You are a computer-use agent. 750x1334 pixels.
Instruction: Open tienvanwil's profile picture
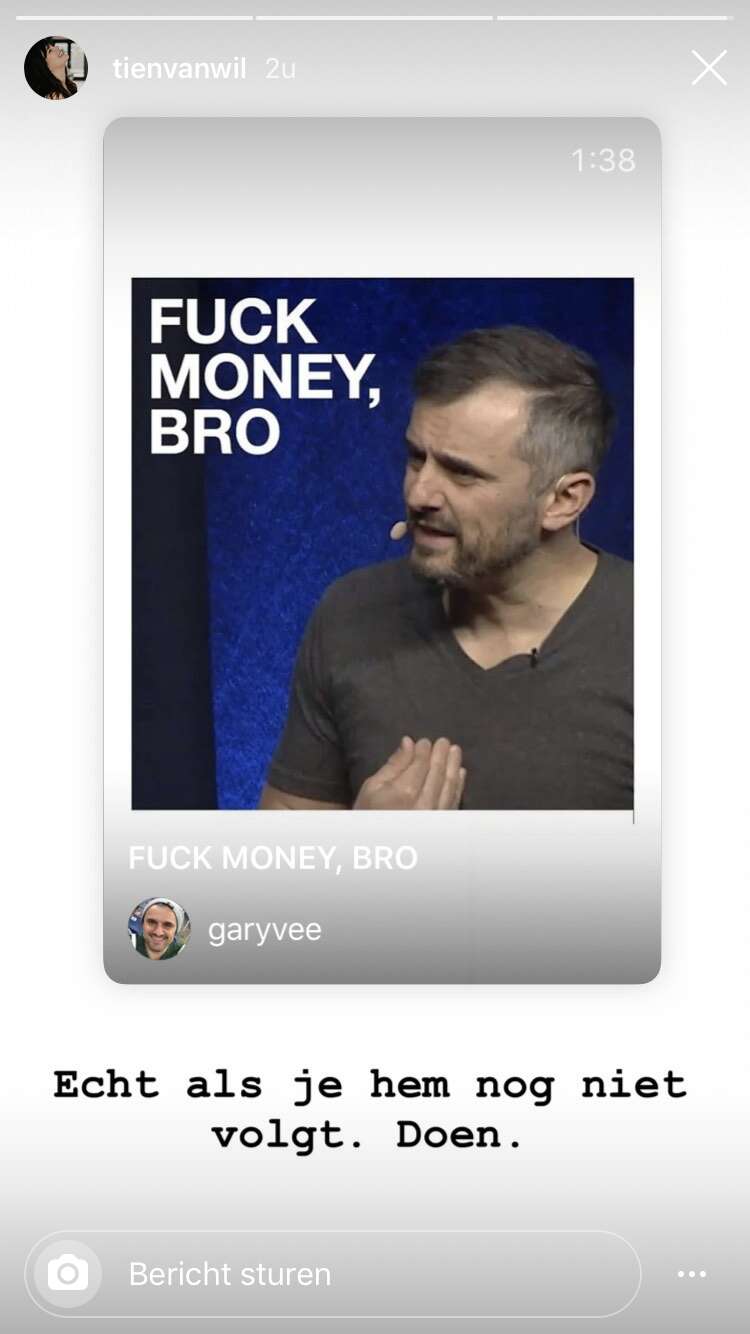point(56,68)
